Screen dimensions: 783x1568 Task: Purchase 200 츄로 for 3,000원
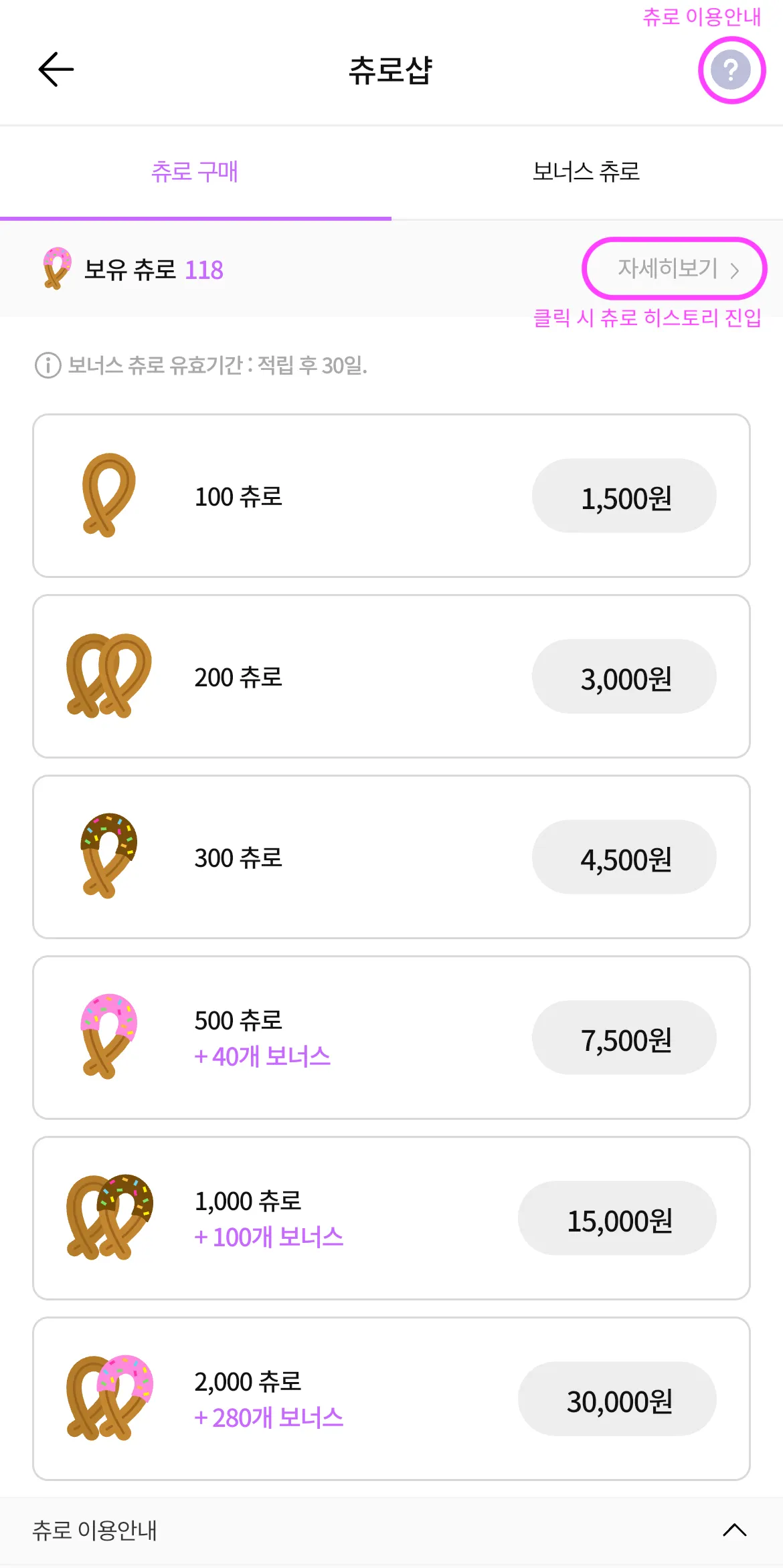(624, 677)
